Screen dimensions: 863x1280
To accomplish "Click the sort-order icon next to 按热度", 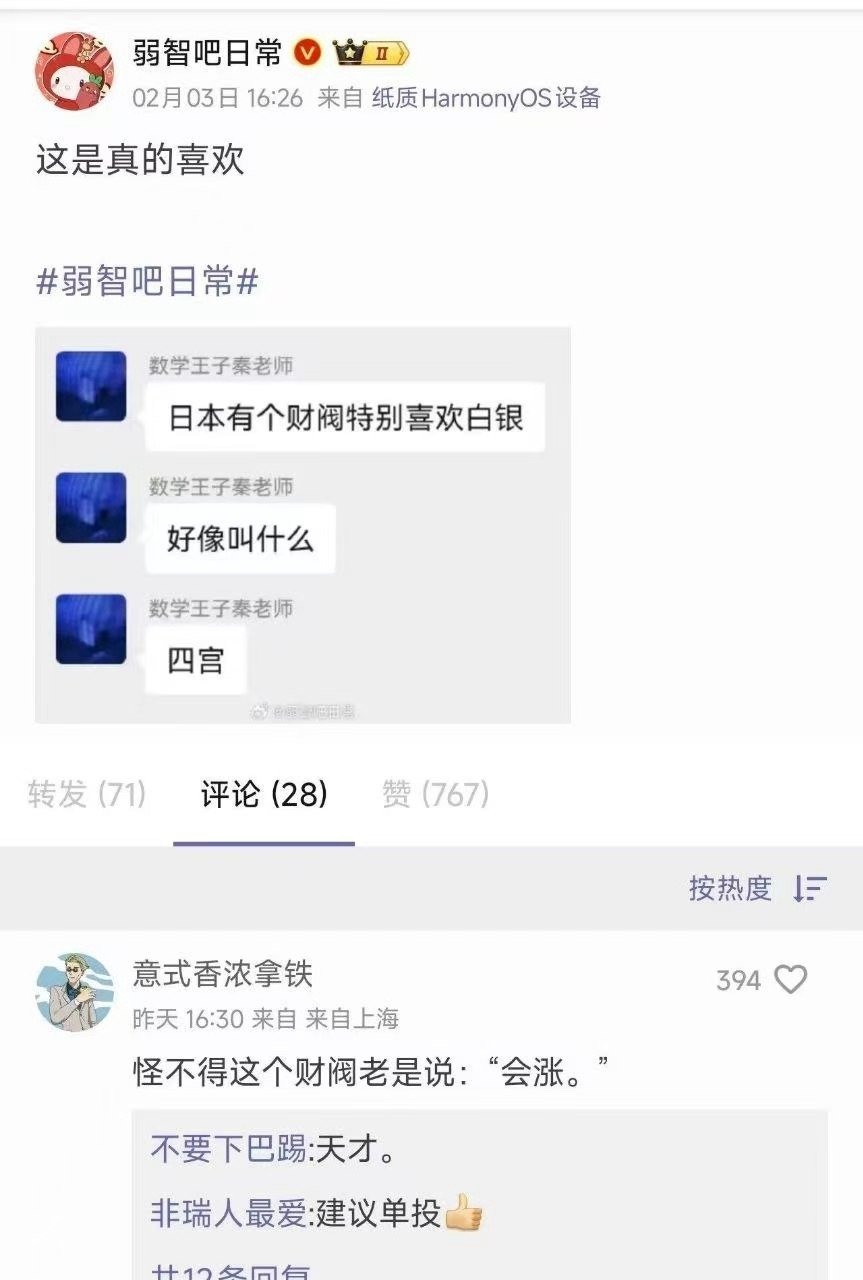I will [x=812, y=888].
